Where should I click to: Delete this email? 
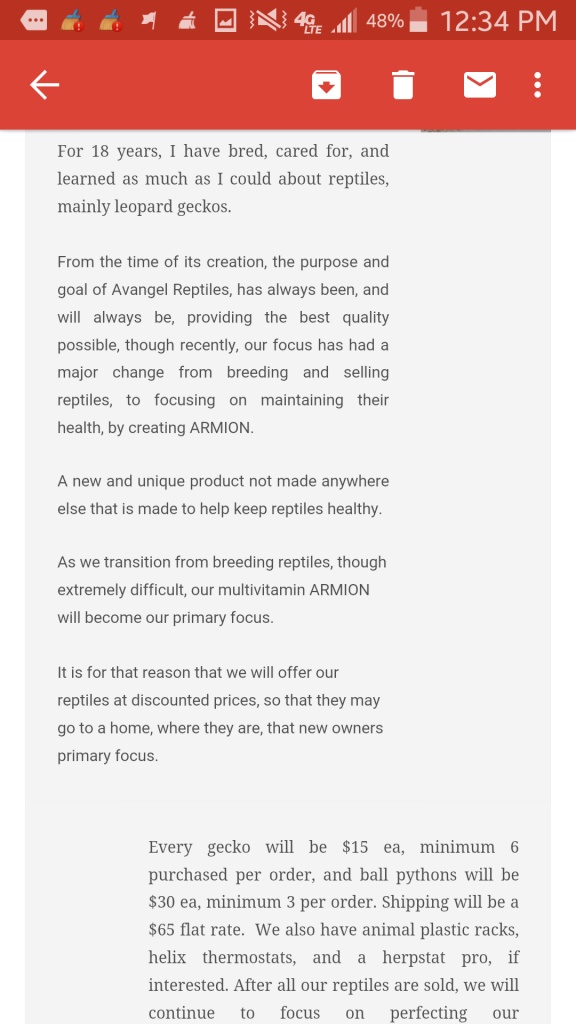403,85
